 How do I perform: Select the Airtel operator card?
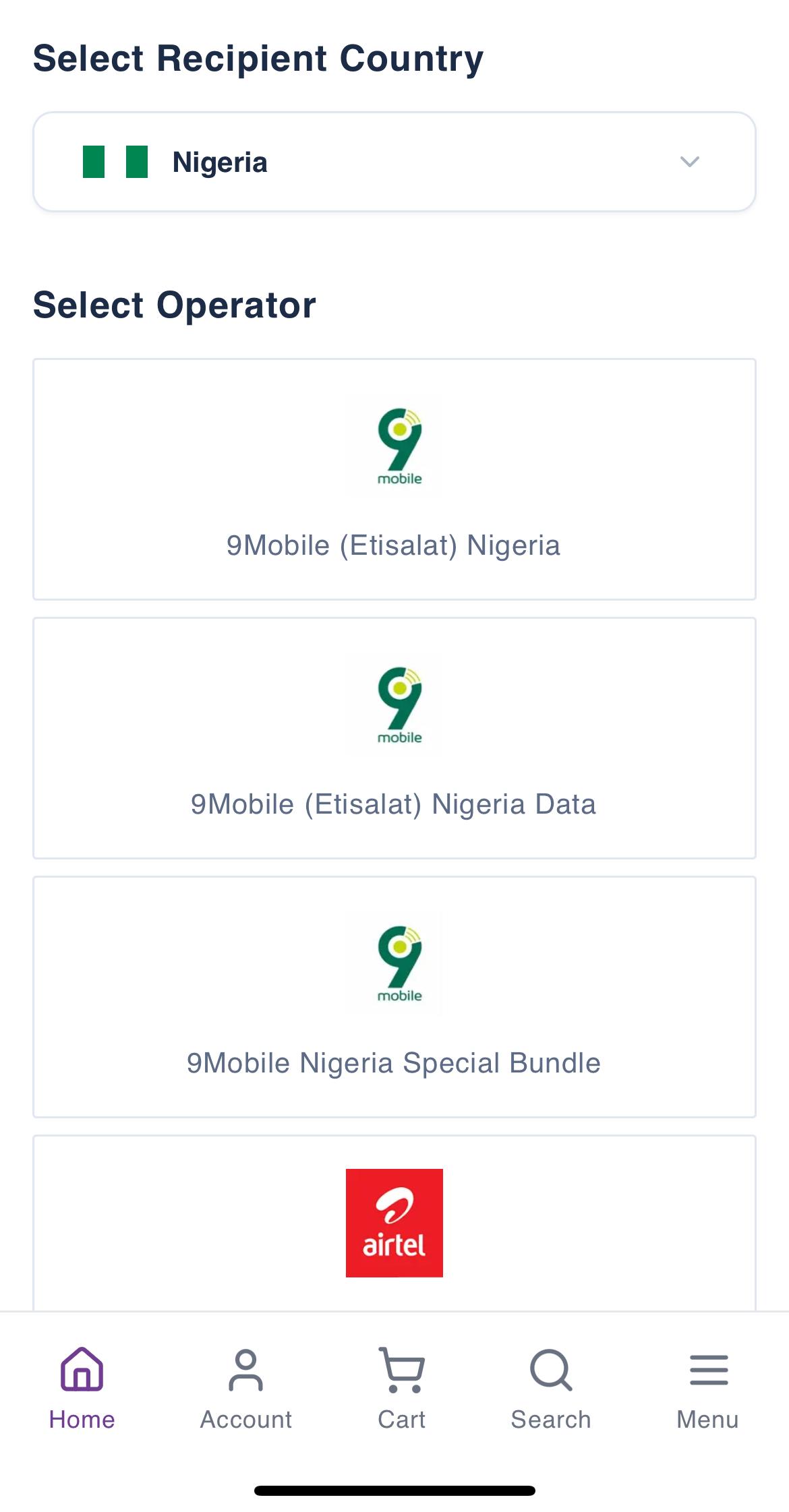click(394, 1223)
